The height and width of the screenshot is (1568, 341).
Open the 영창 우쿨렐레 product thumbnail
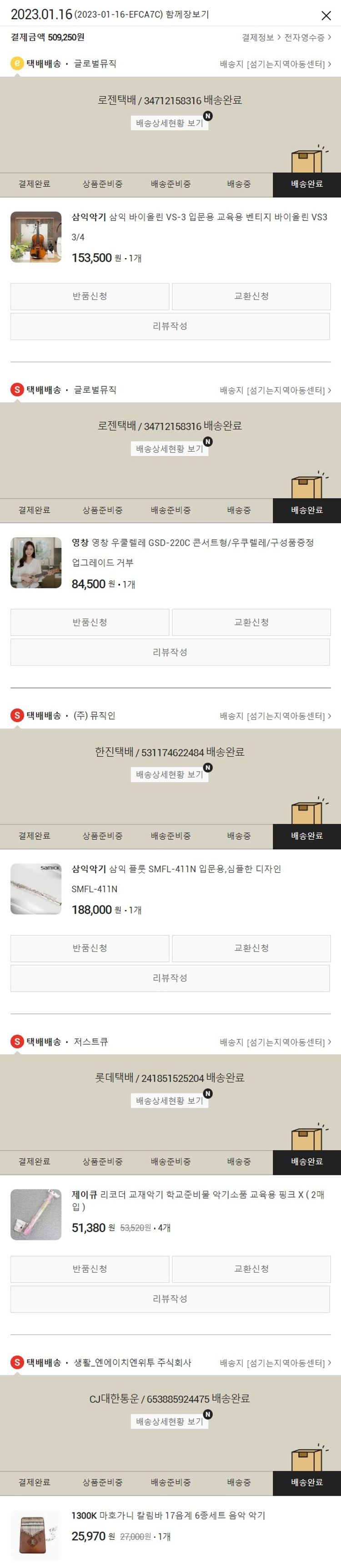(x=36, y=563)
